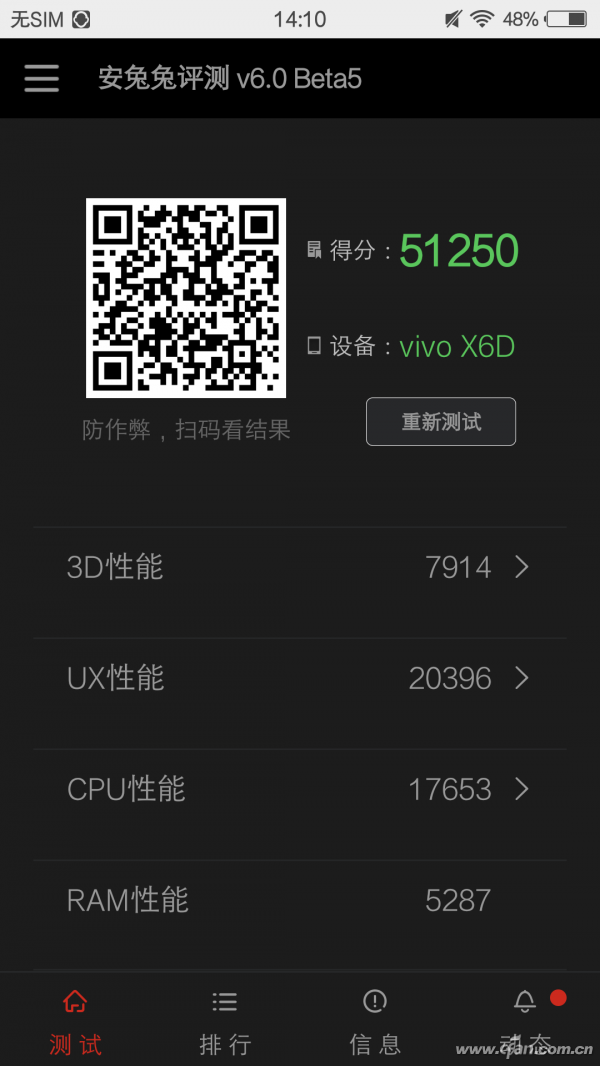This screenshot has width=600, height=1066.
Task: Switch to the 排行 ranking tab
Action: (x=225, y=1022)
